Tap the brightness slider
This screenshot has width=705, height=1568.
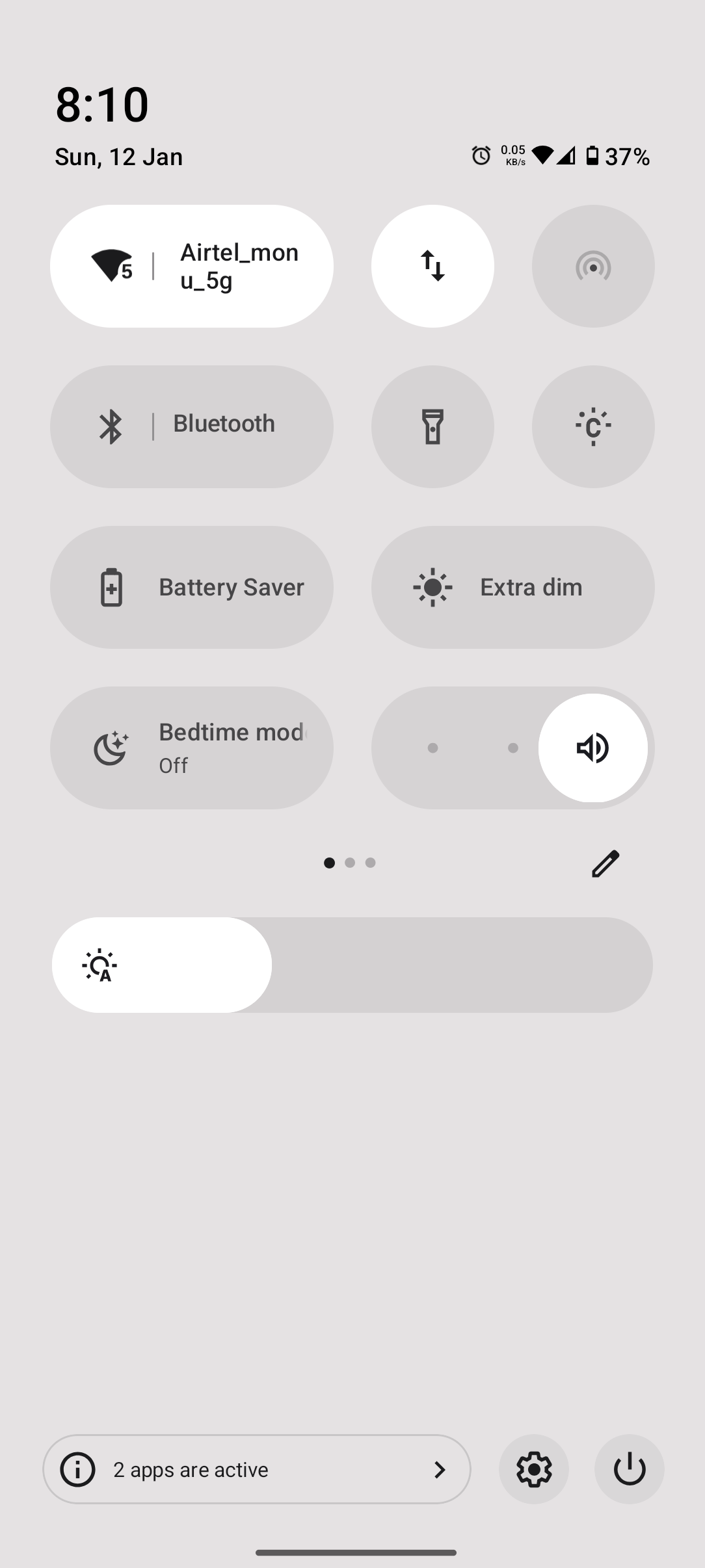coord(352,965)
